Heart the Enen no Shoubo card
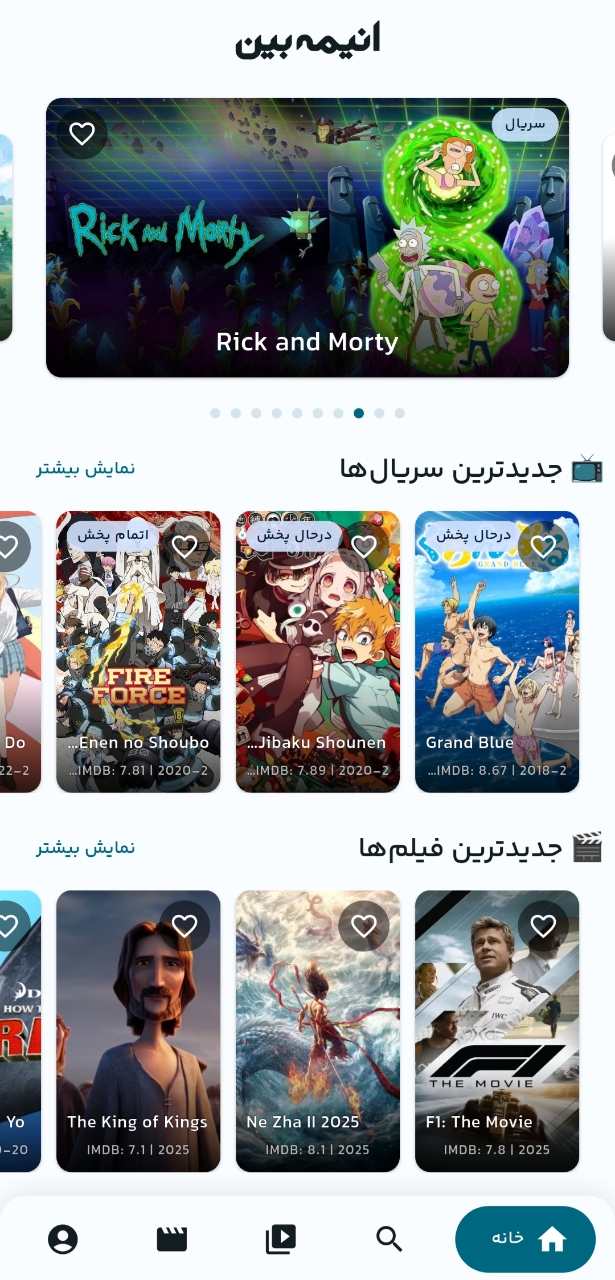Viewport: 615px width, 1280px height. click(x=185, y=547)
